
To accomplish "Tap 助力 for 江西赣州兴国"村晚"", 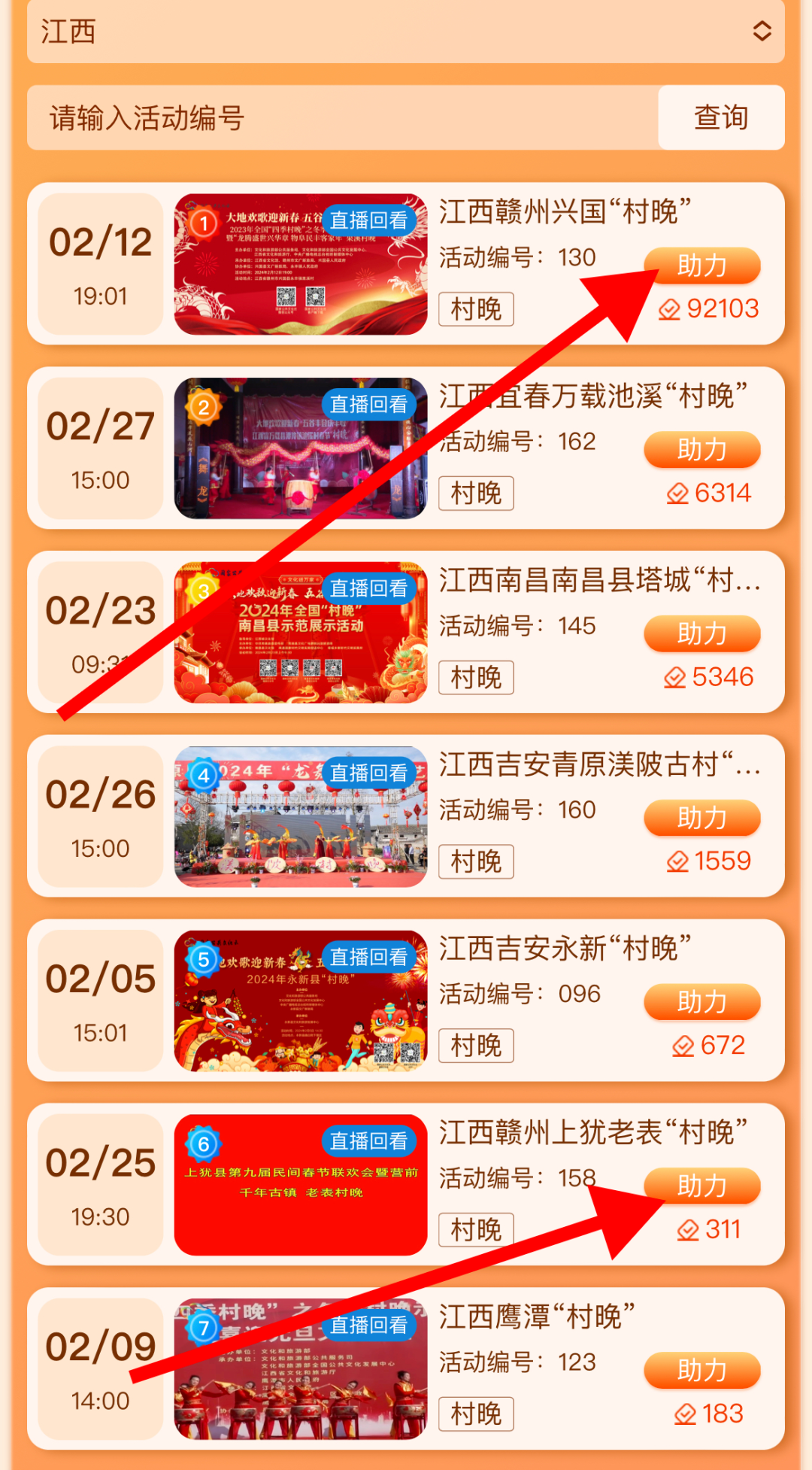I will pos(702,266).
